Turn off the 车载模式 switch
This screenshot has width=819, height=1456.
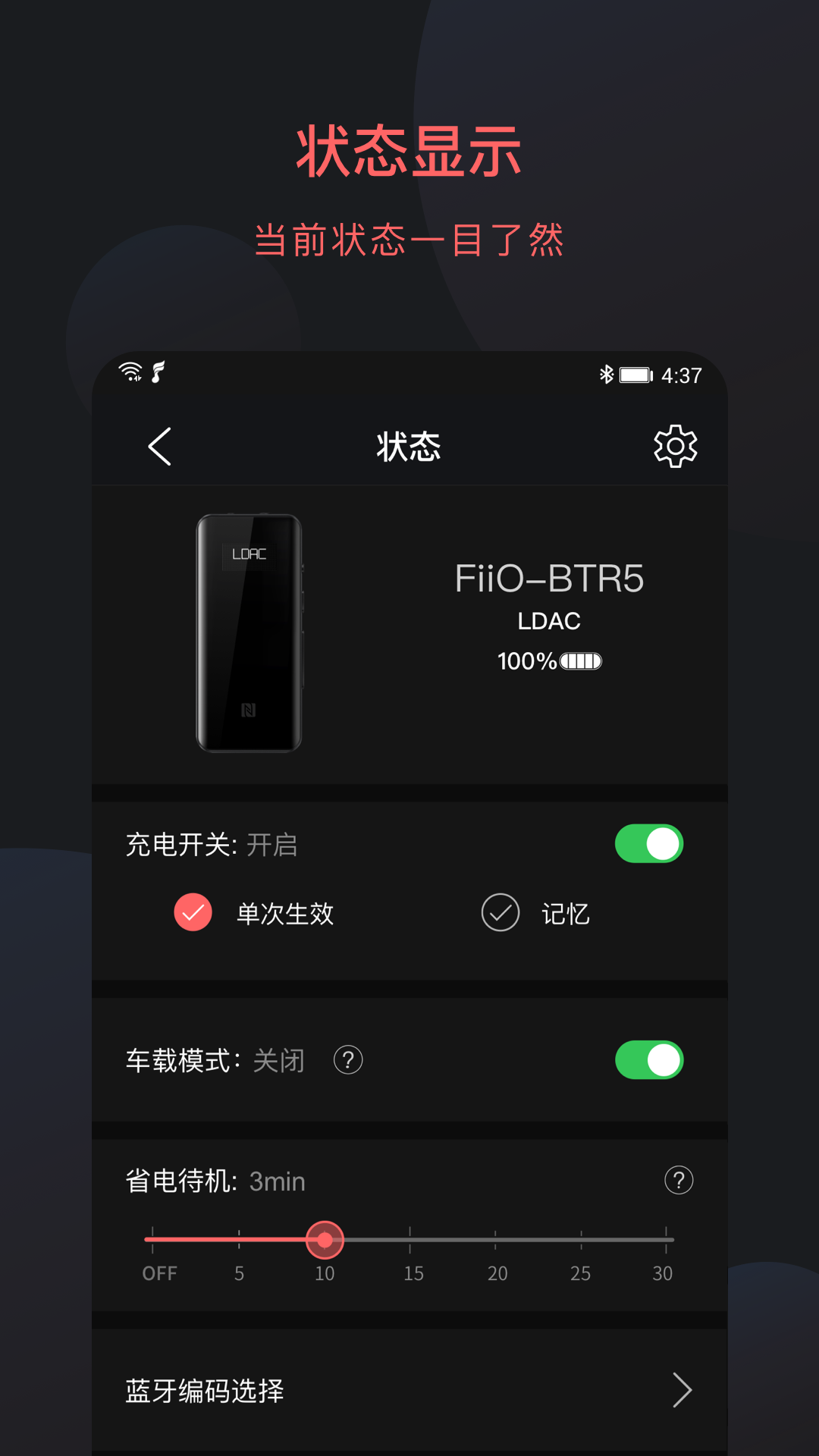[x=648, y=1061]
